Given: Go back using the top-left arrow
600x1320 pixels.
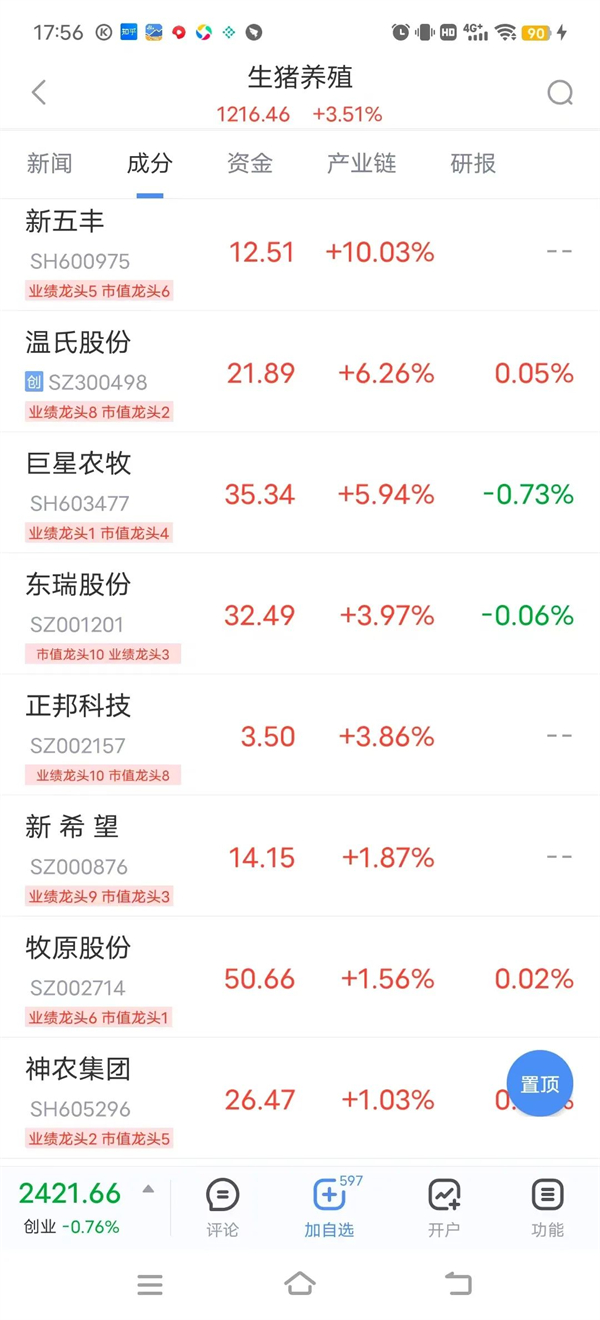Looking at the screenshot, I should [x=39, y=93].
